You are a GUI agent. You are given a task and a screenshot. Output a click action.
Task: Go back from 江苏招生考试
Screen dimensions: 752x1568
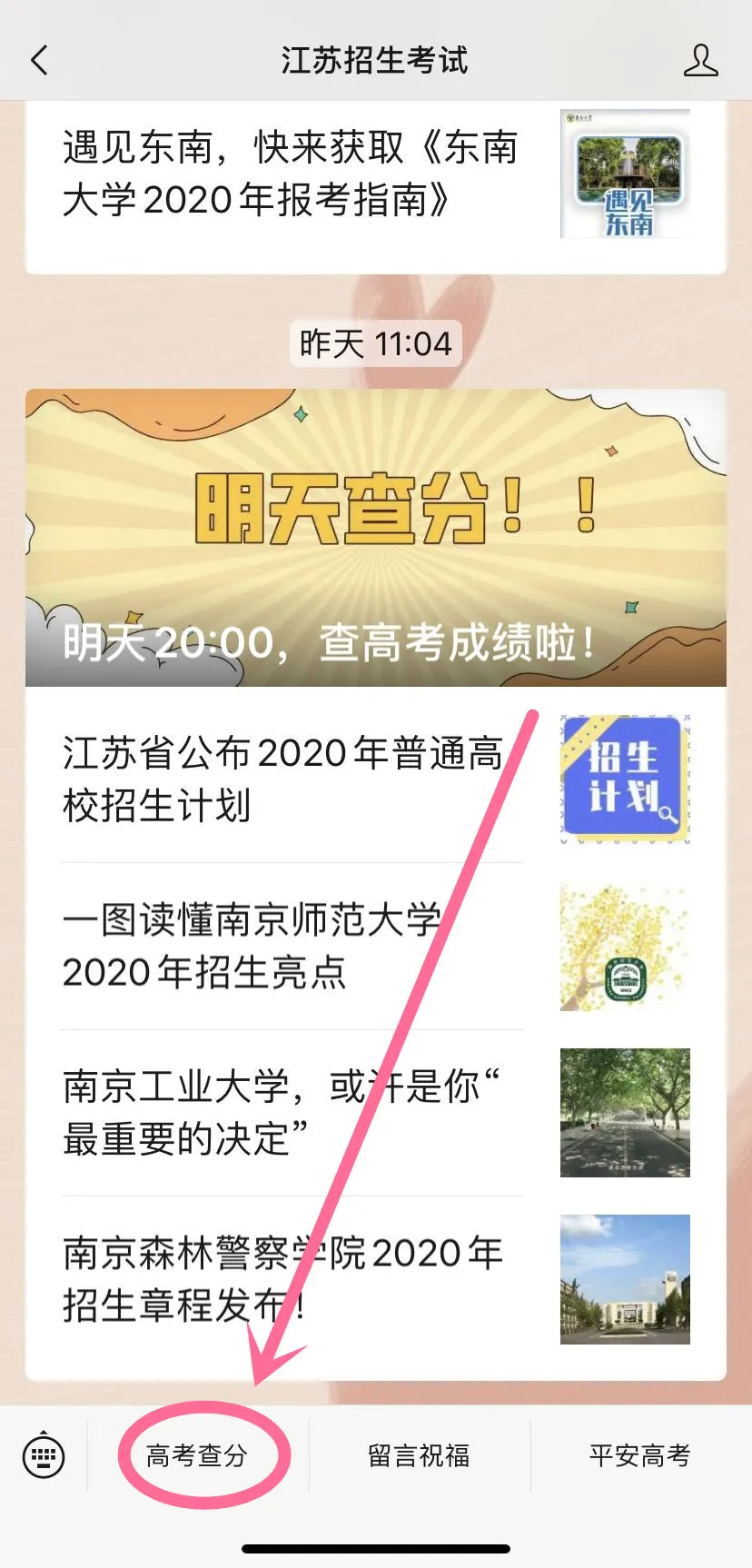click(x=39, y=61)
